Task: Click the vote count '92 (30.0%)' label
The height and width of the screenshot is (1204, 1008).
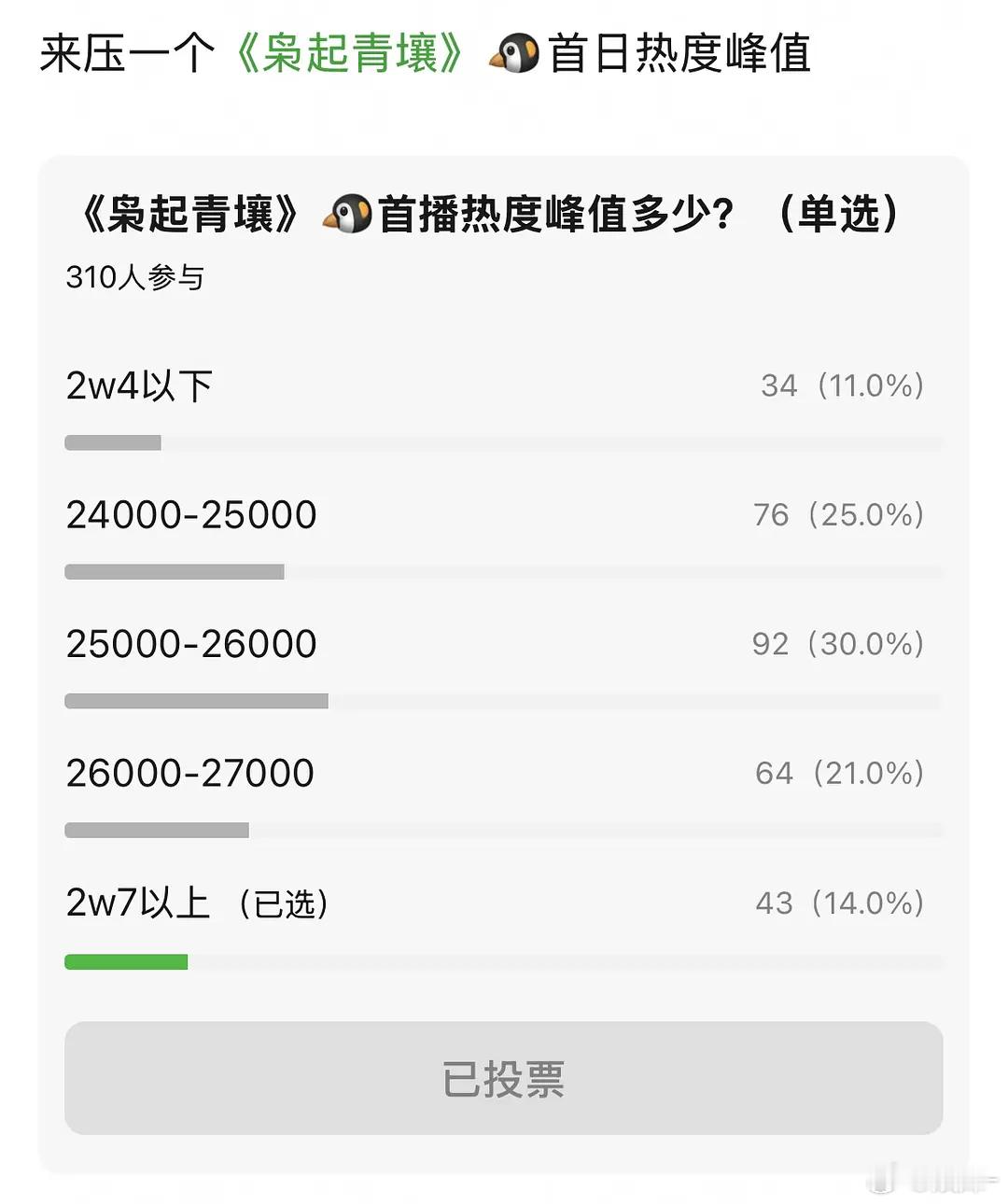Action: [x=839, y=643]
